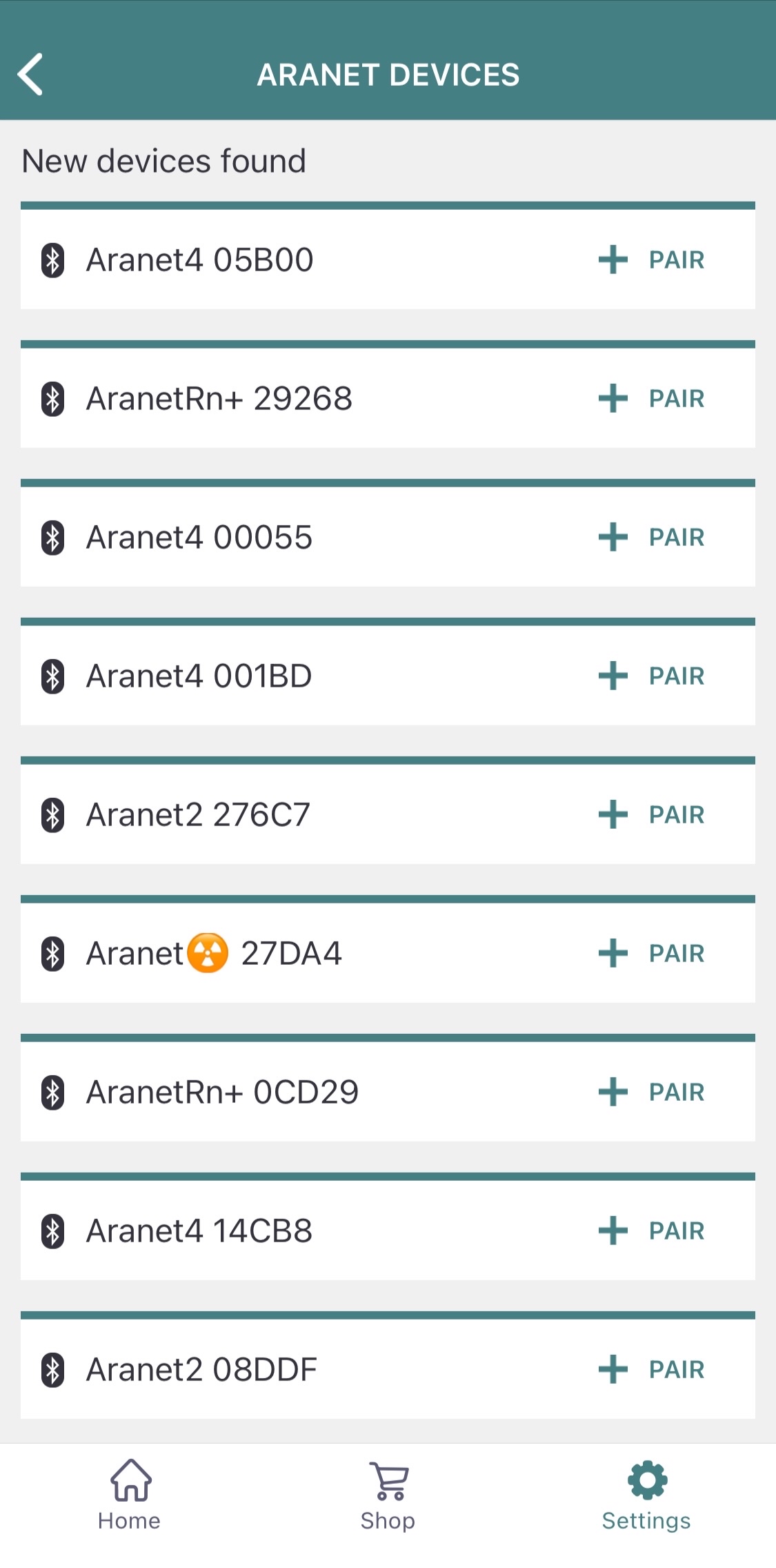776x1568 pixels.
Task: Go back from Aranet Devices screen
Action: [x=30, y=74]
